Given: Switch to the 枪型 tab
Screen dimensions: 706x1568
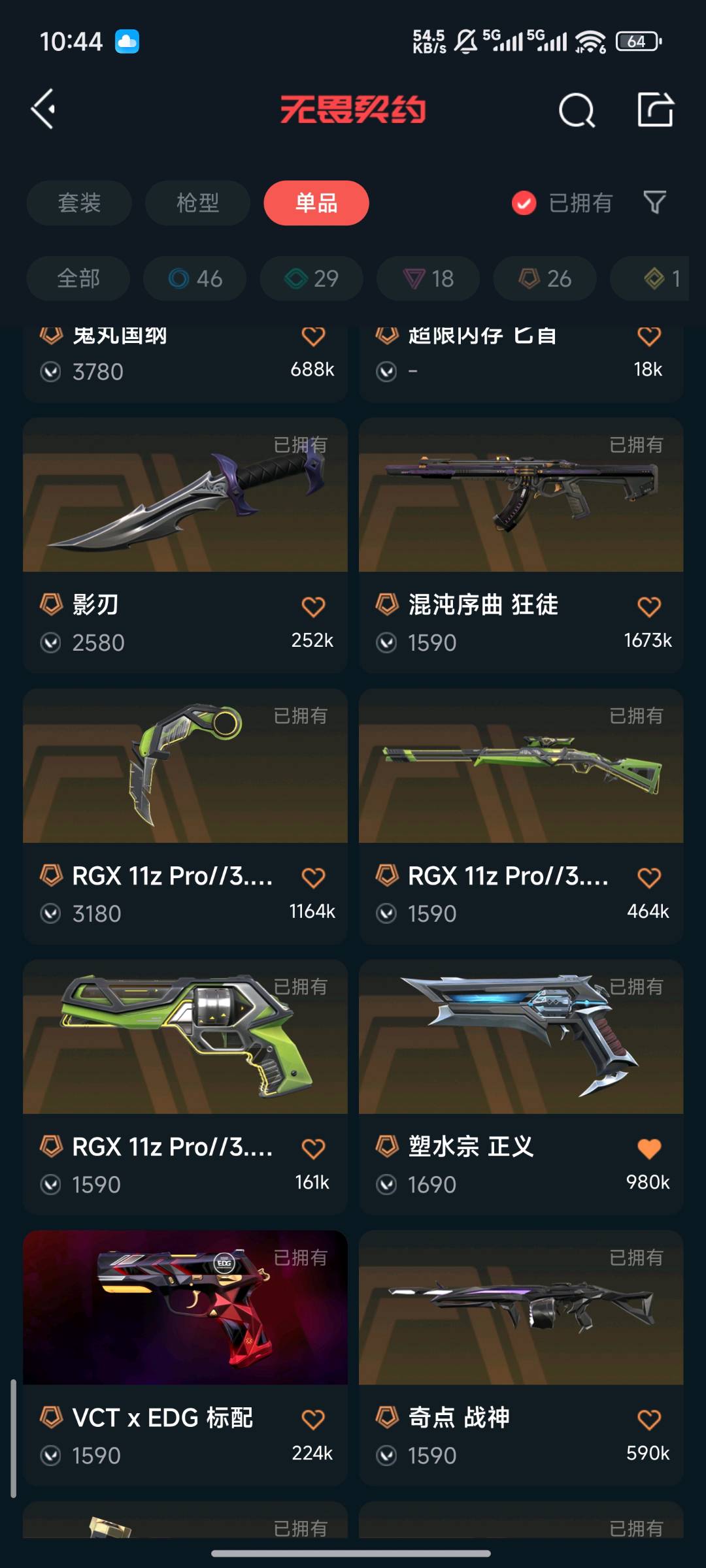Looking at the screenshot, I should pyautogui.click(x=197, y=203).
